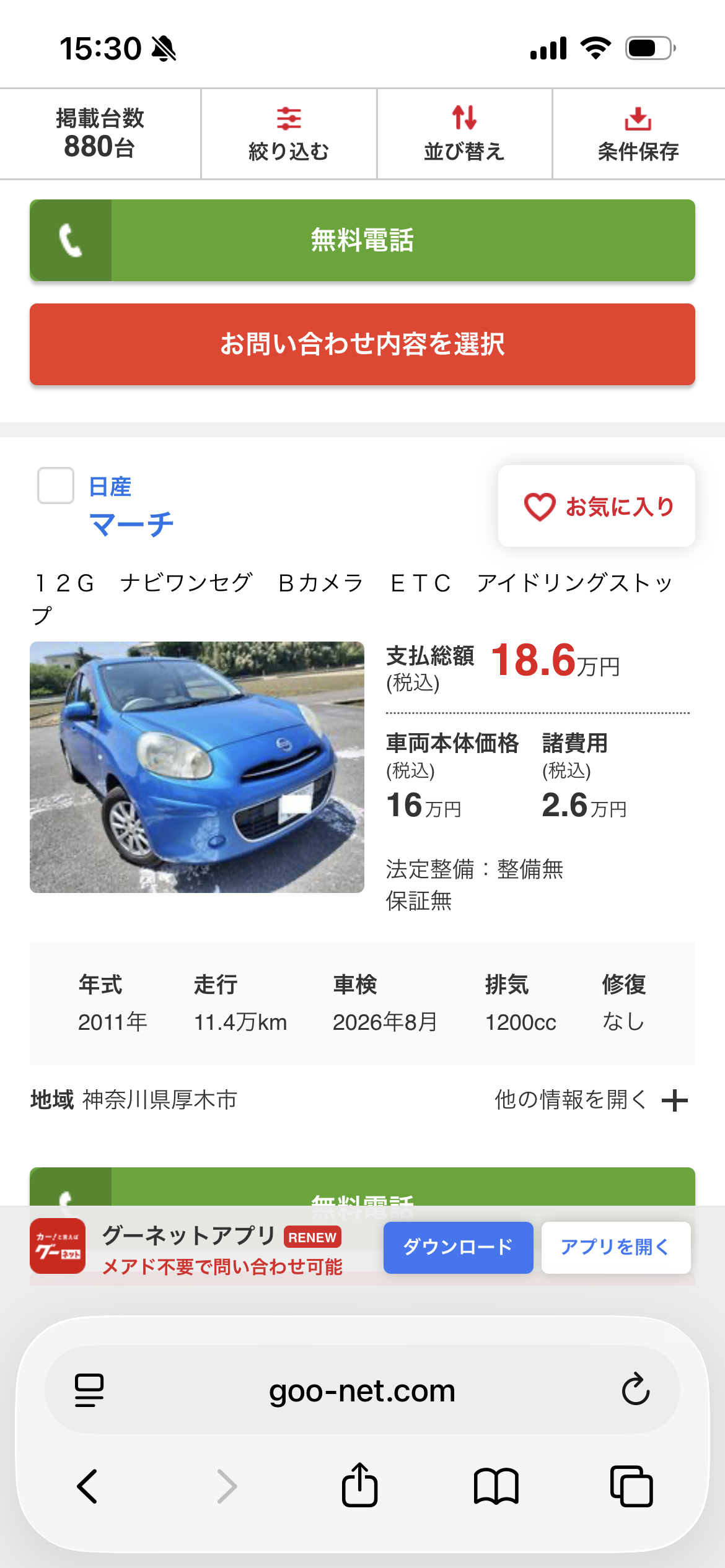
Task: Go back in browser history
Action: tap(87, 1486)
